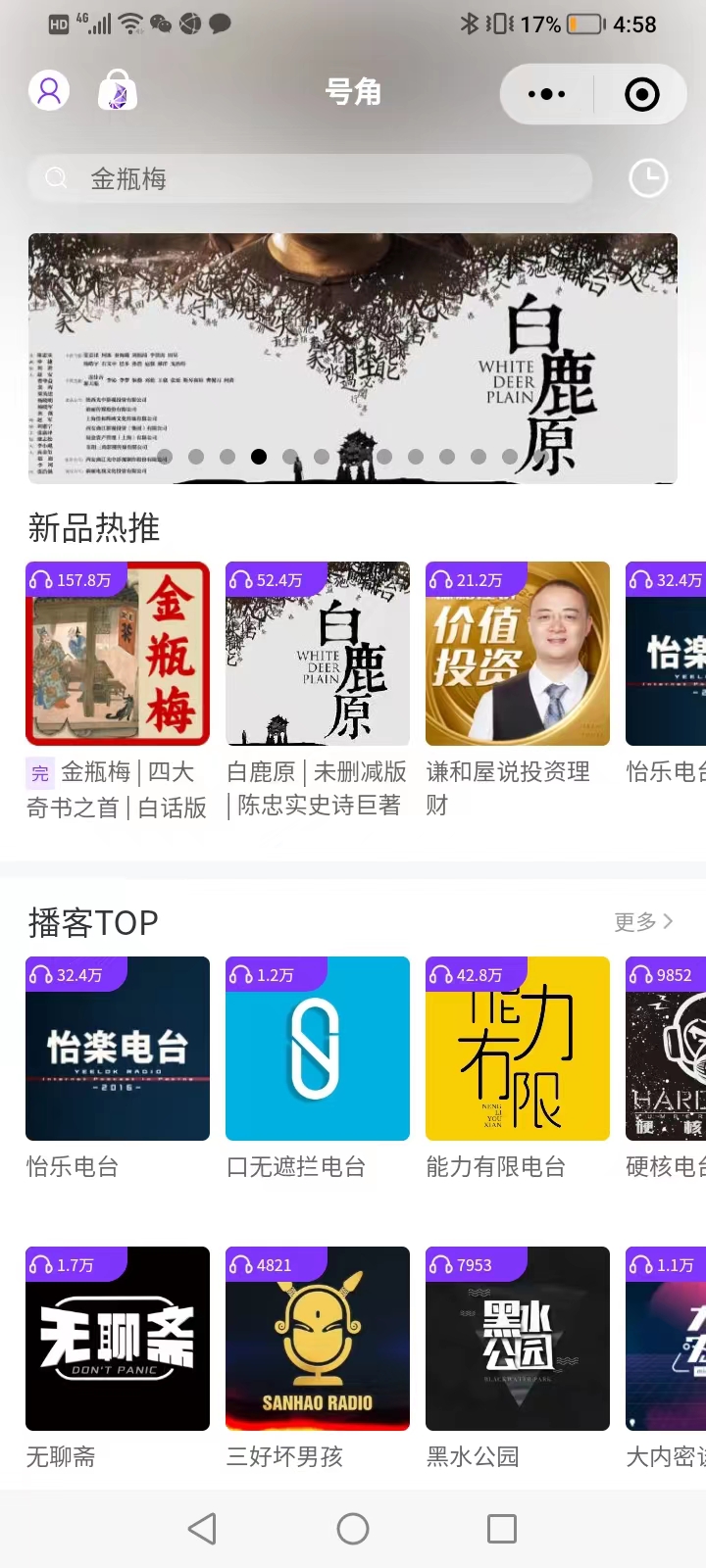Open 白鹿原未删减版 audiobook card
This screenshot has height=1568, width=706.
[318, 654]
